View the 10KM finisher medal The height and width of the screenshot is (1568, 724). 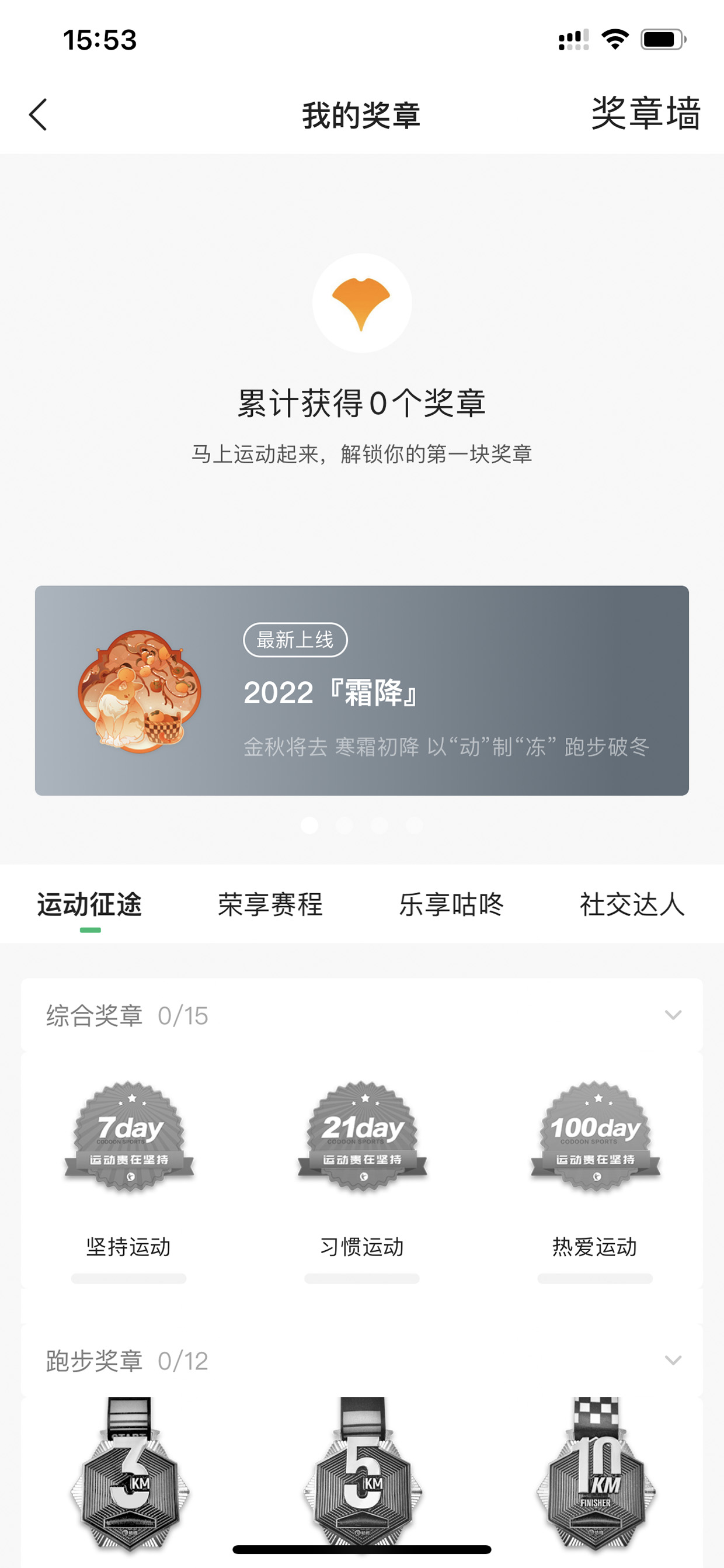[x=596, y=1473]
